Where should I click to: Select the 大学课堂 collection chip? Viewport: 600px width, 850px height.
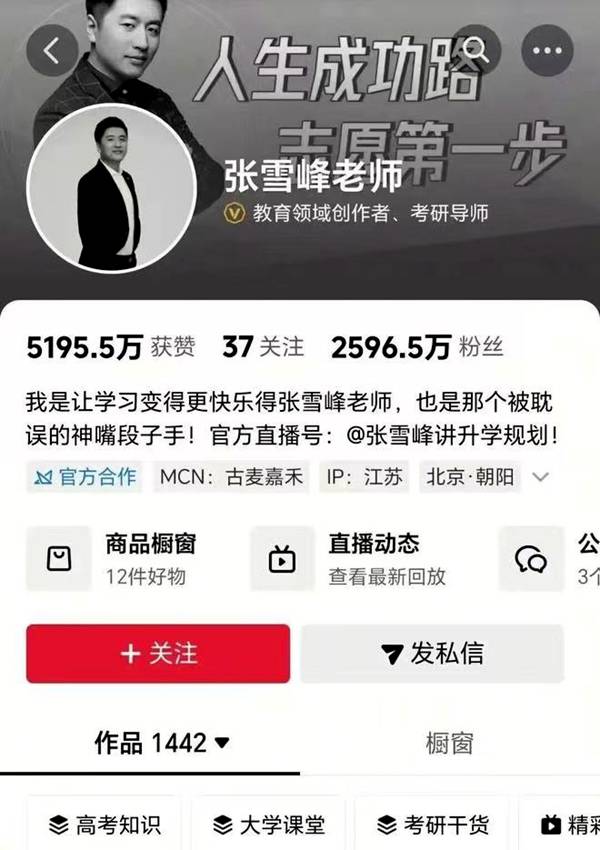[268, 825]
